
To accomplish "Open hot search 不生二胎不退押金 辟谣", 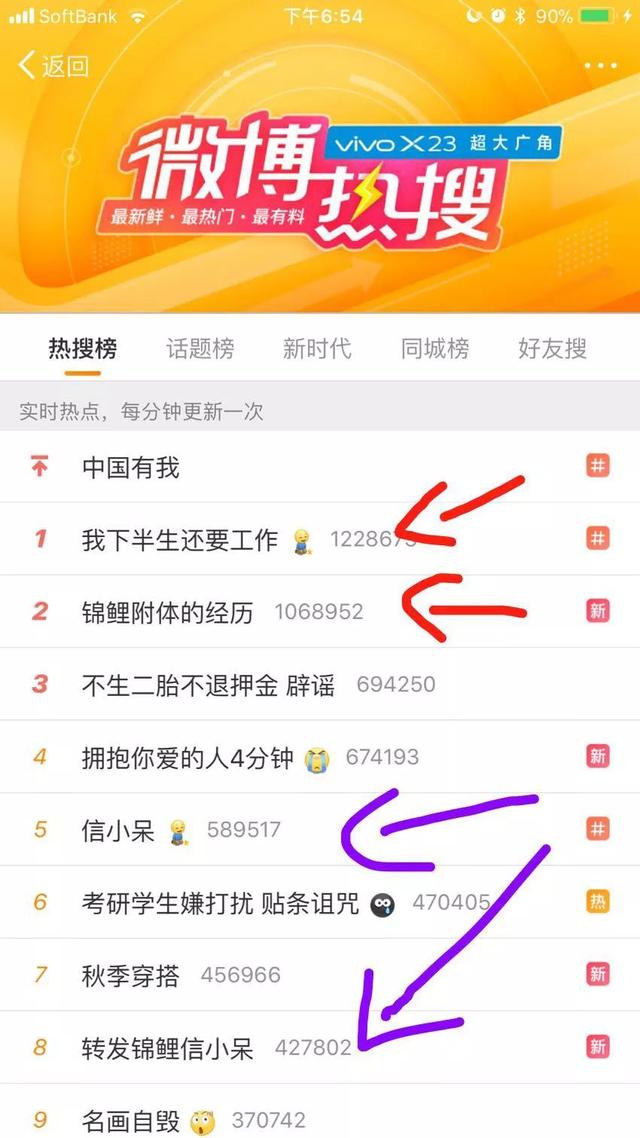I will click(208, 685).
